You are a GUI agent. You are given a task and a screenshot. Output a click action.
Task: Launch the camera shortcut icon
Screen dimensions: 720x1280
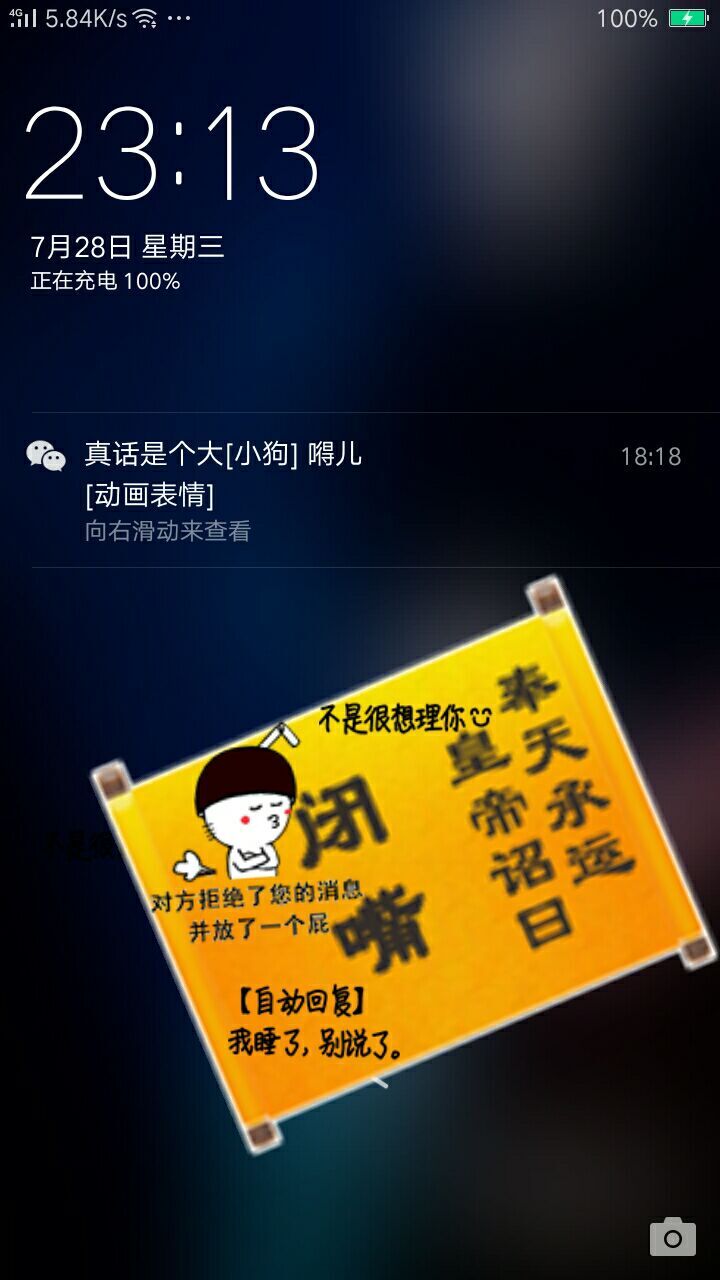672,1237
